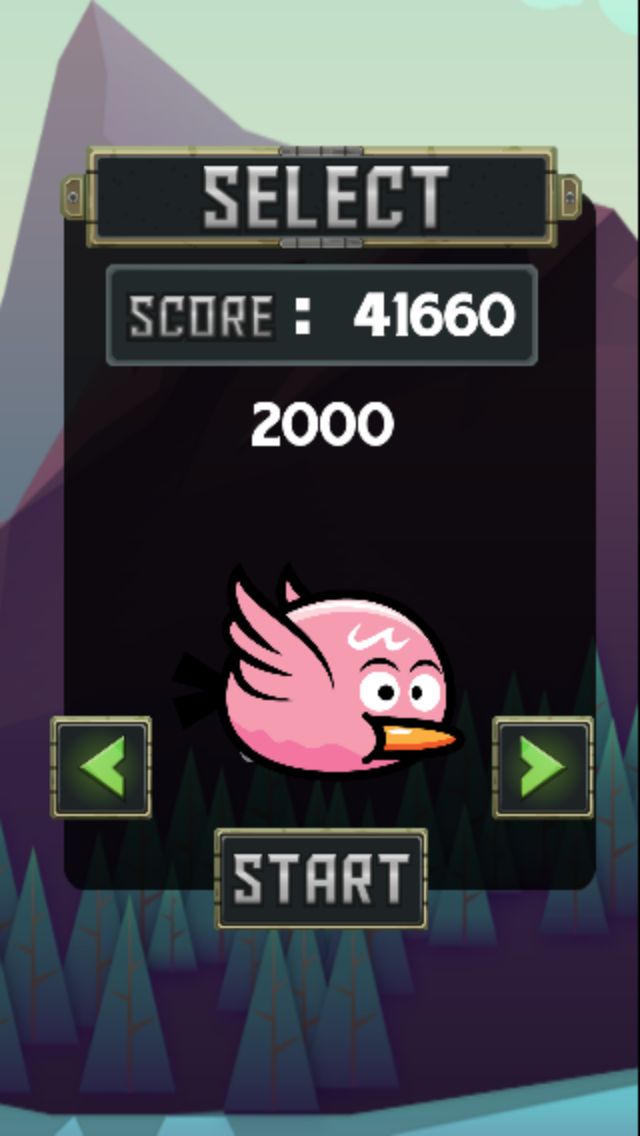
Task: Start the game with the START button
Action: (x=321, y=879)
